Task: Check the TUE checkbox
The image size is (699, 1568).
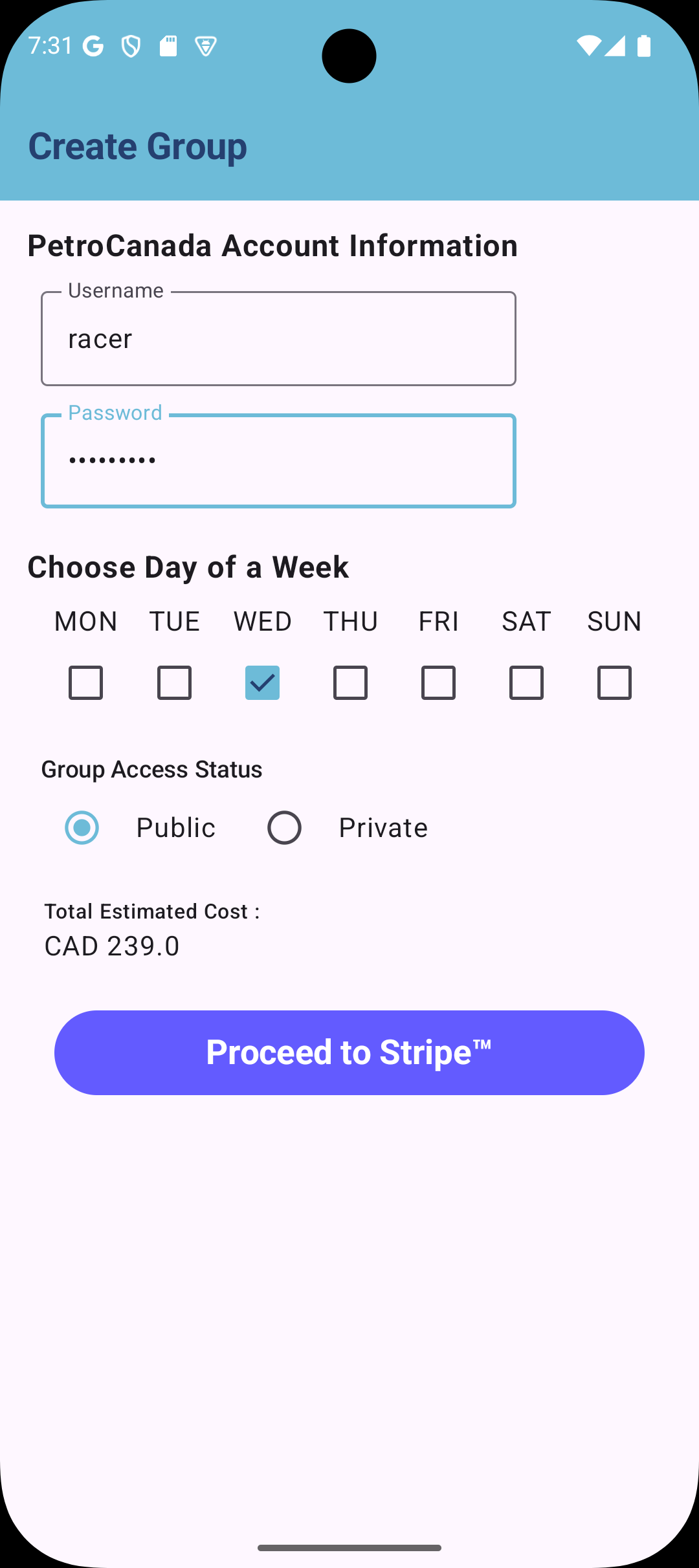Action: [173, 682]
